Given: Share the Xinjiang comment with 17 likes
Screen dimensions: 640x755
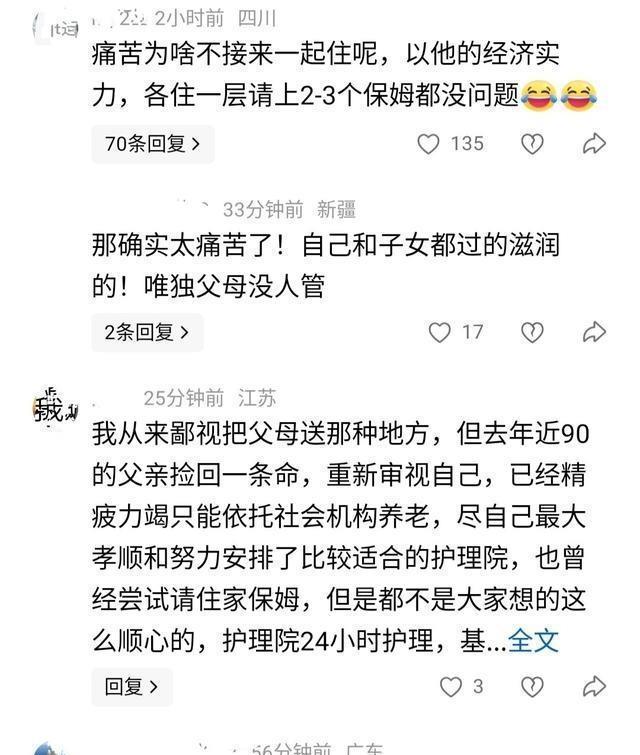Looking at the screenshot, I should (594, 332).
